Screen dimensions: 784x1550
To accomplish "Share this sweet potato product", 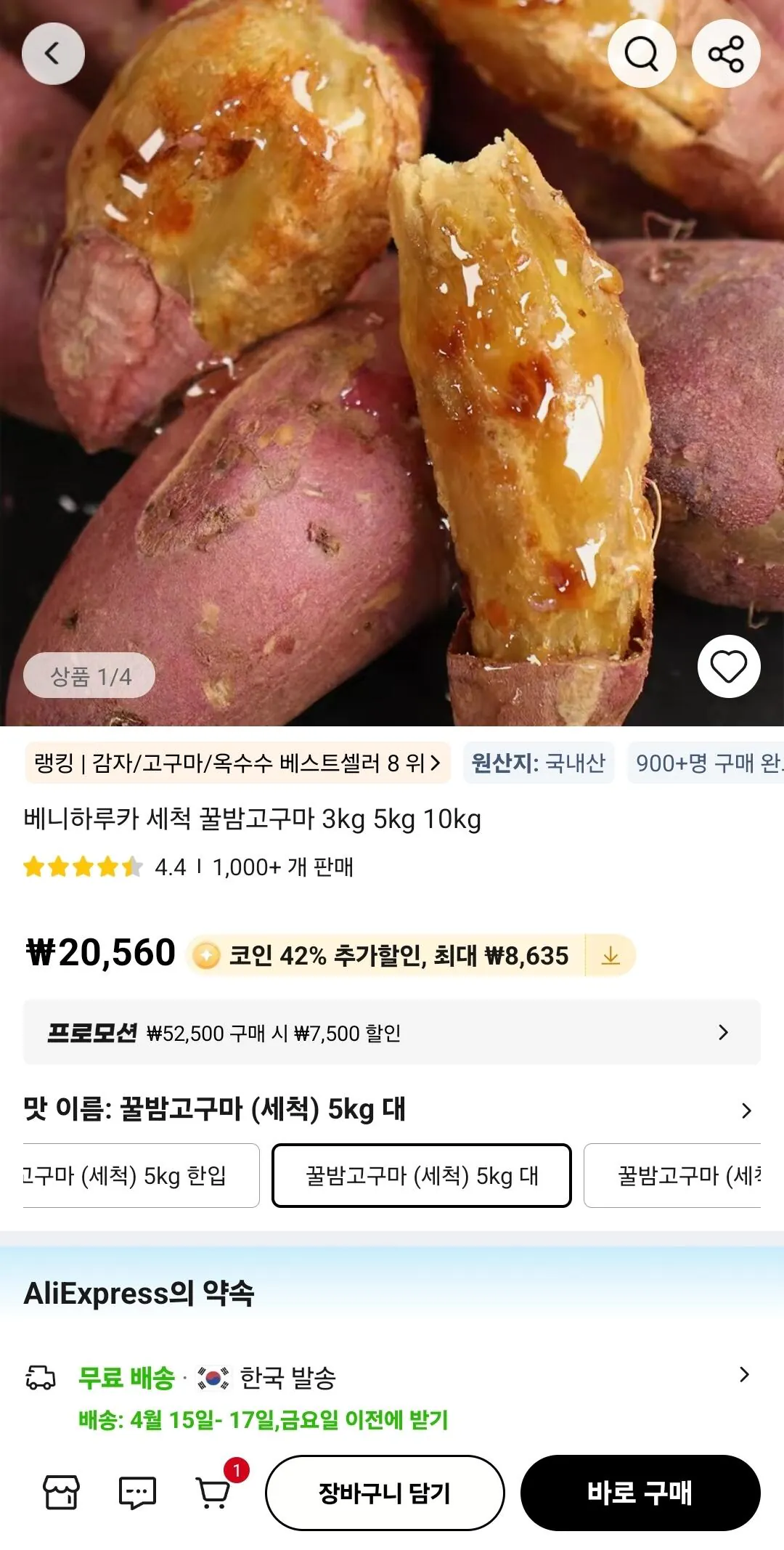I will (725, 53).
